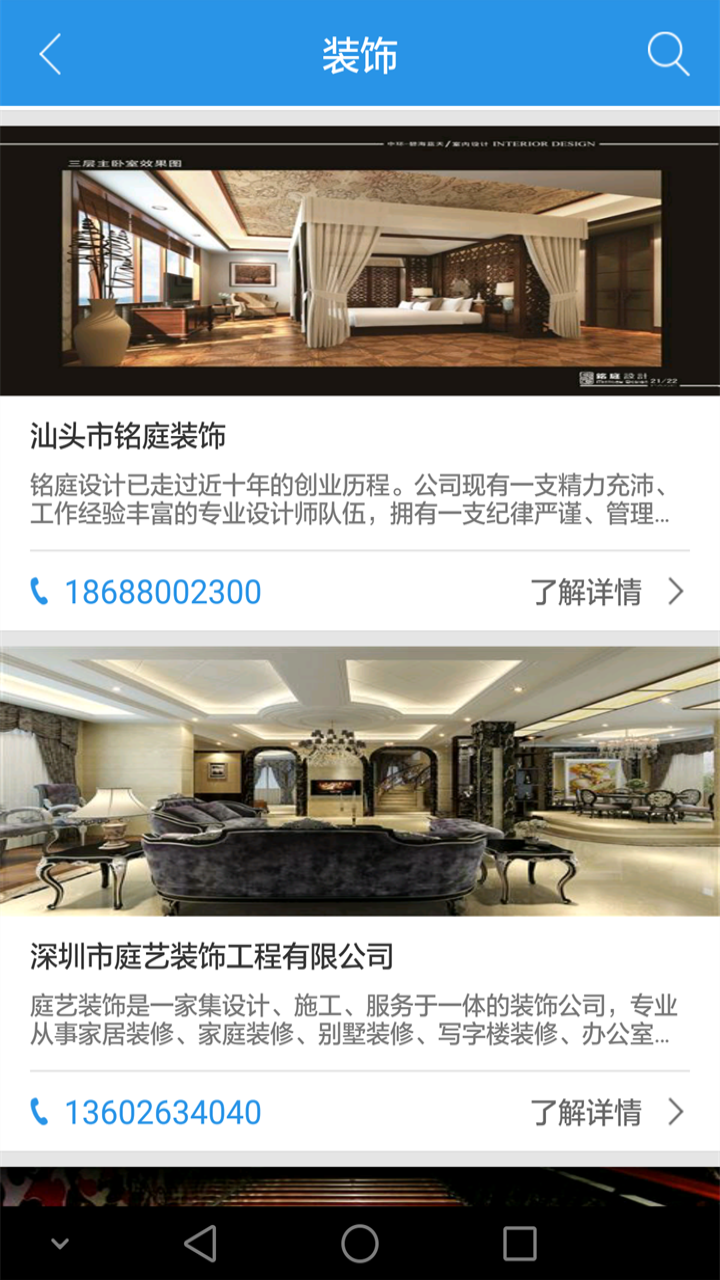
Task: View 了解详情 for 汕头市铭庭装饰
Action: click(606, 592)
